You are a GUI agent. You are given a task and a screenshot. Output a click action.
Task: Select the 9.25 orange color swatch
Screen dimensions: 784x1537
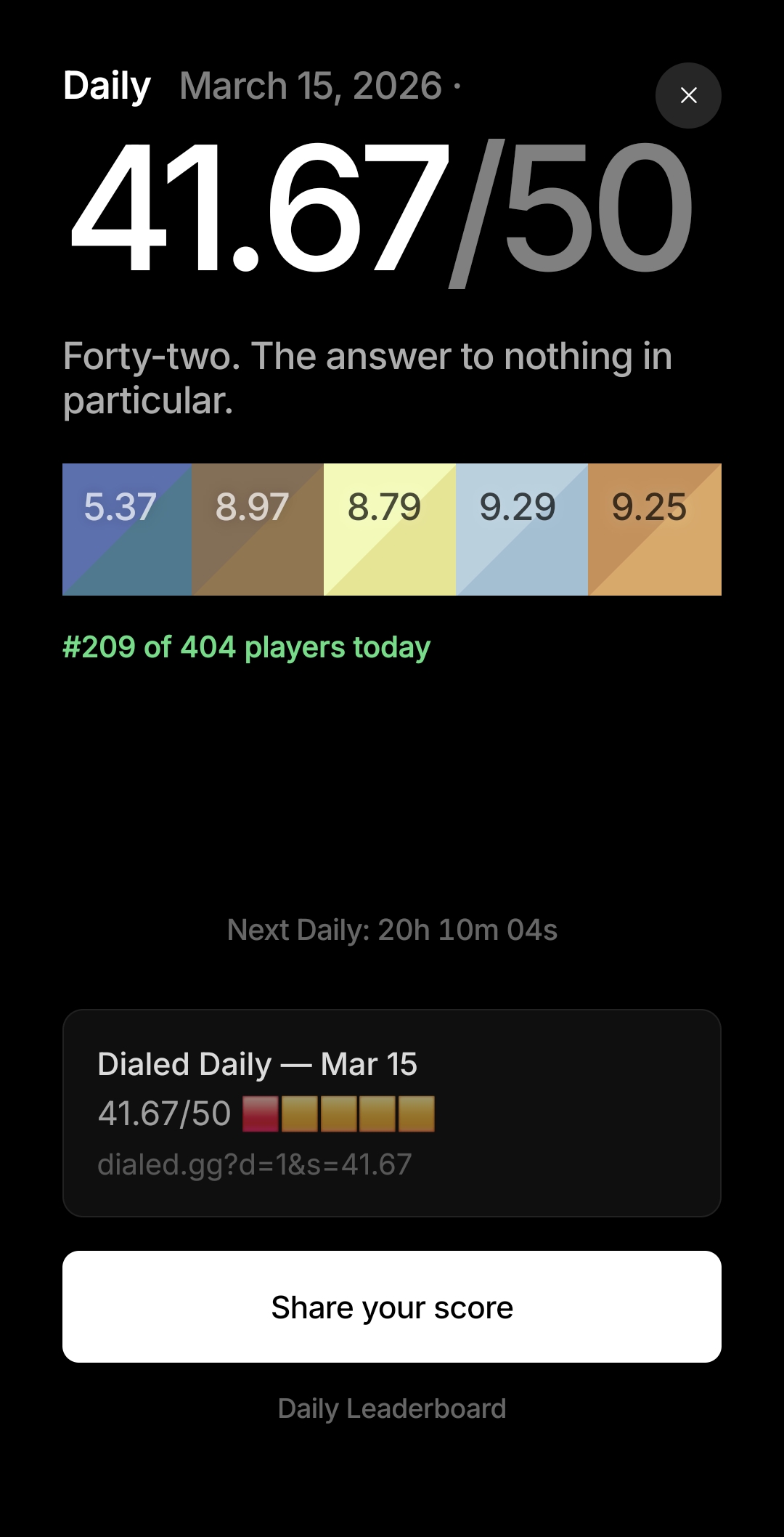655,530
